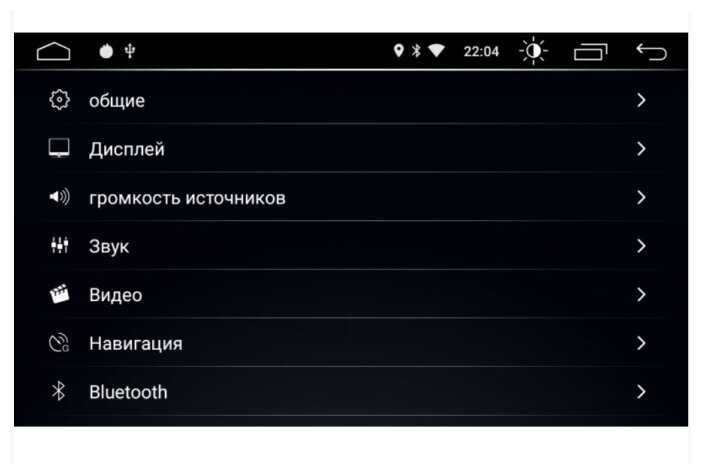Open recent apps from top bar
Image resolution: width=701 pixels, height=474 pixels.
590,52
